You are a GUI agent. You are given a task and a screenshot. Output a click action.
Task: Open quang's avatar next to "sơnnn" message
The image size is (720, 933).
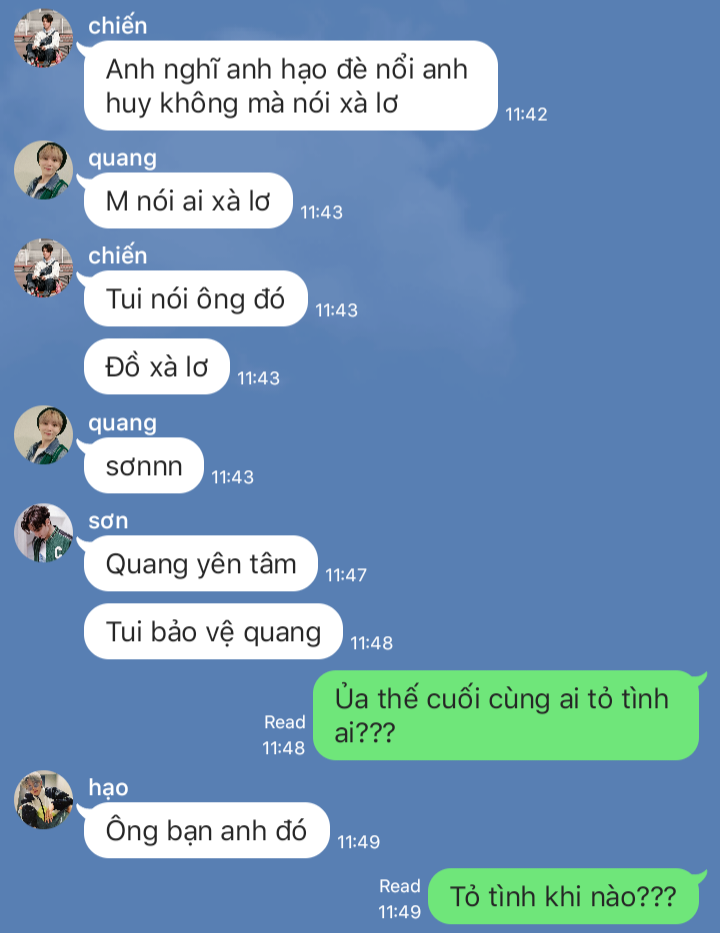(43, 435)
